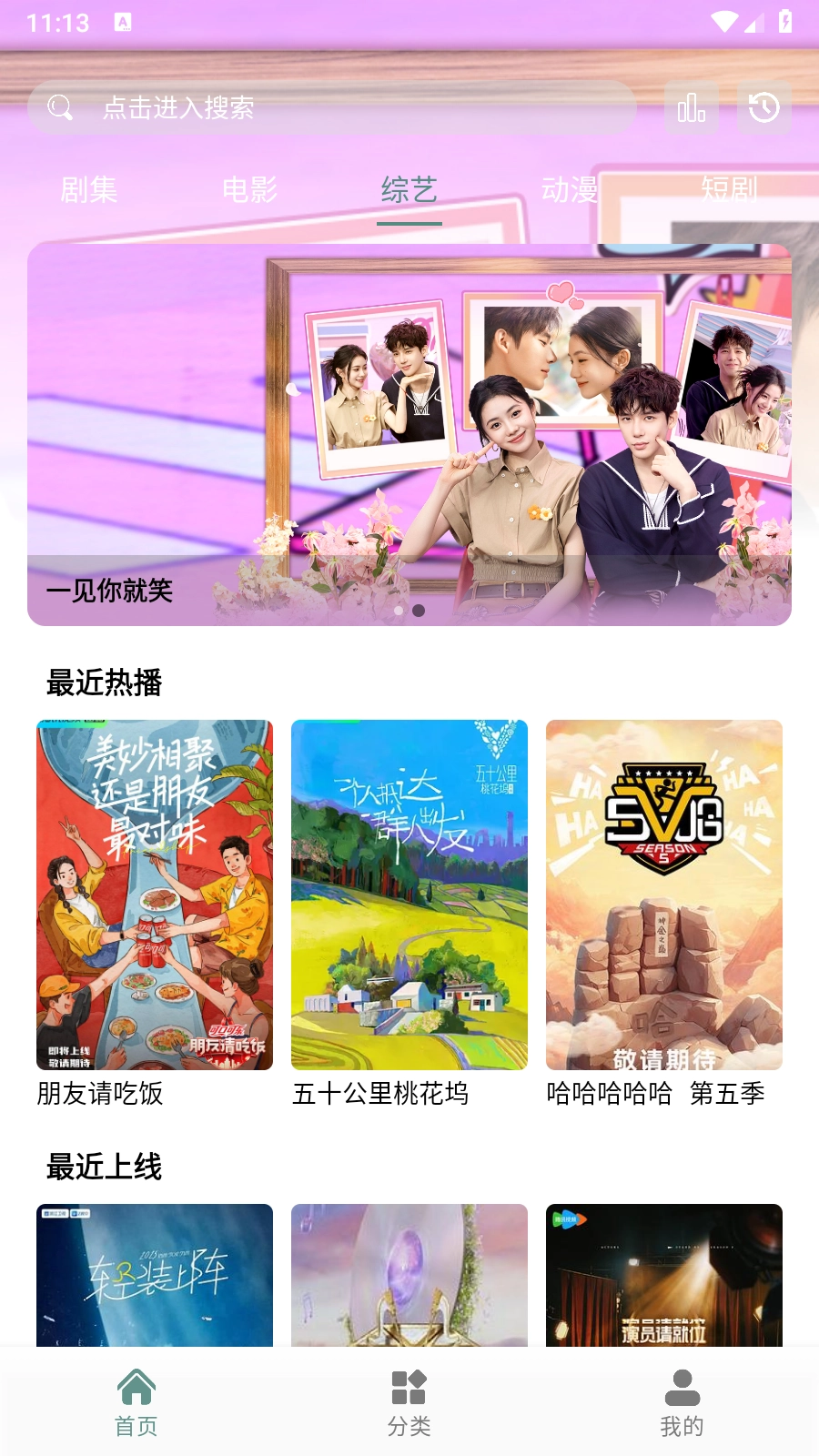Open 哈哈哈哈哈 第五季
This screenshot has height=1456, width=819.
(664, 895)
